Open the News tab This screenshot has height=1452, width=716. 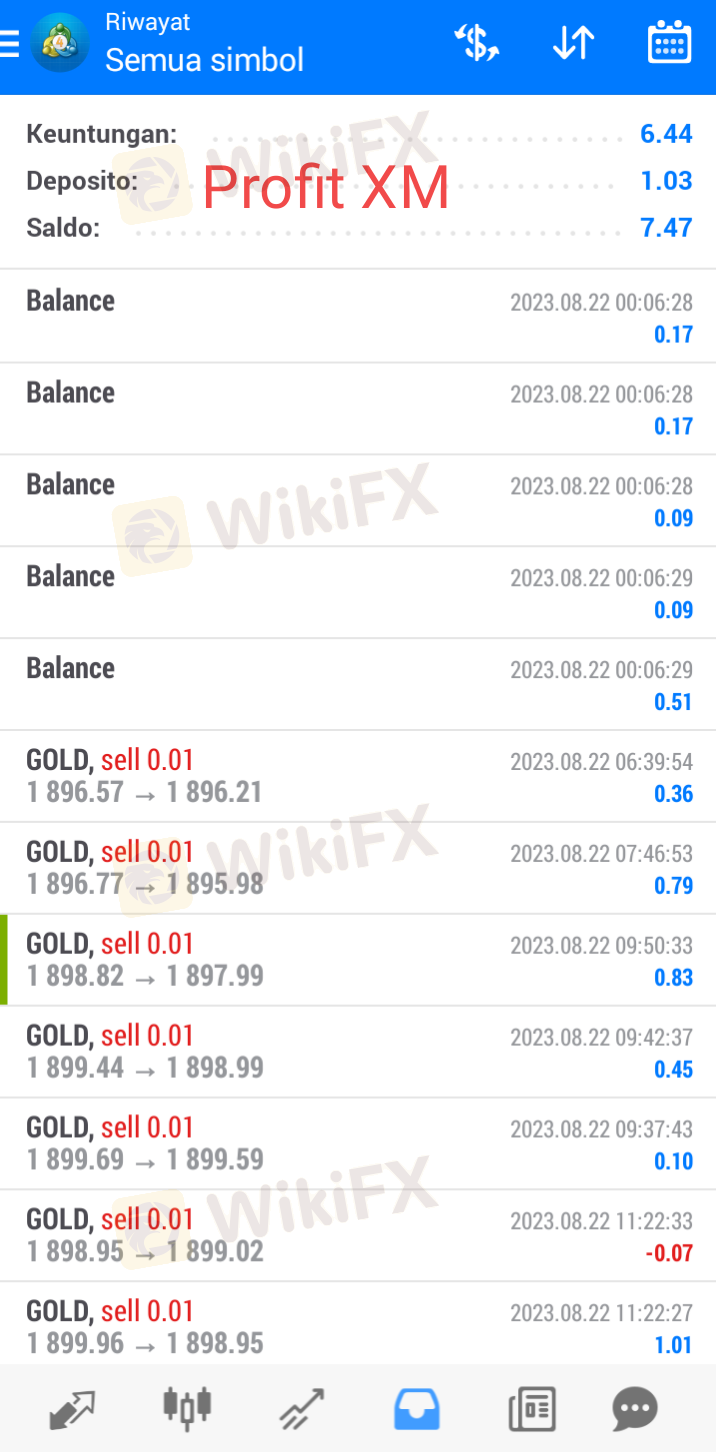531,1410
